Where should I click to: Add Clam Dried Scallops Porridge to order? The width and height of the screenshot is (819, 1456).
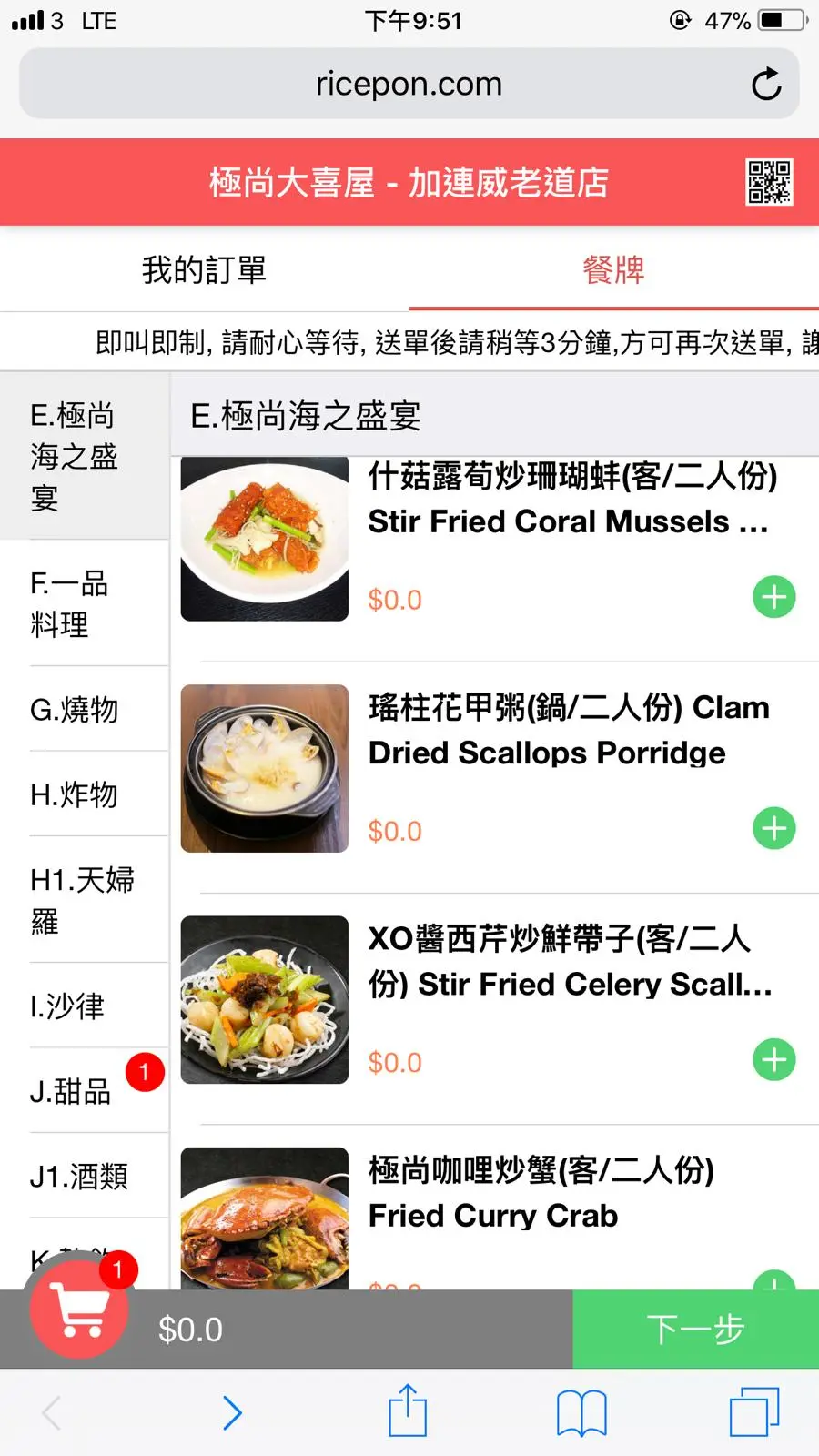pyautogui.click(x=774, y=829)
